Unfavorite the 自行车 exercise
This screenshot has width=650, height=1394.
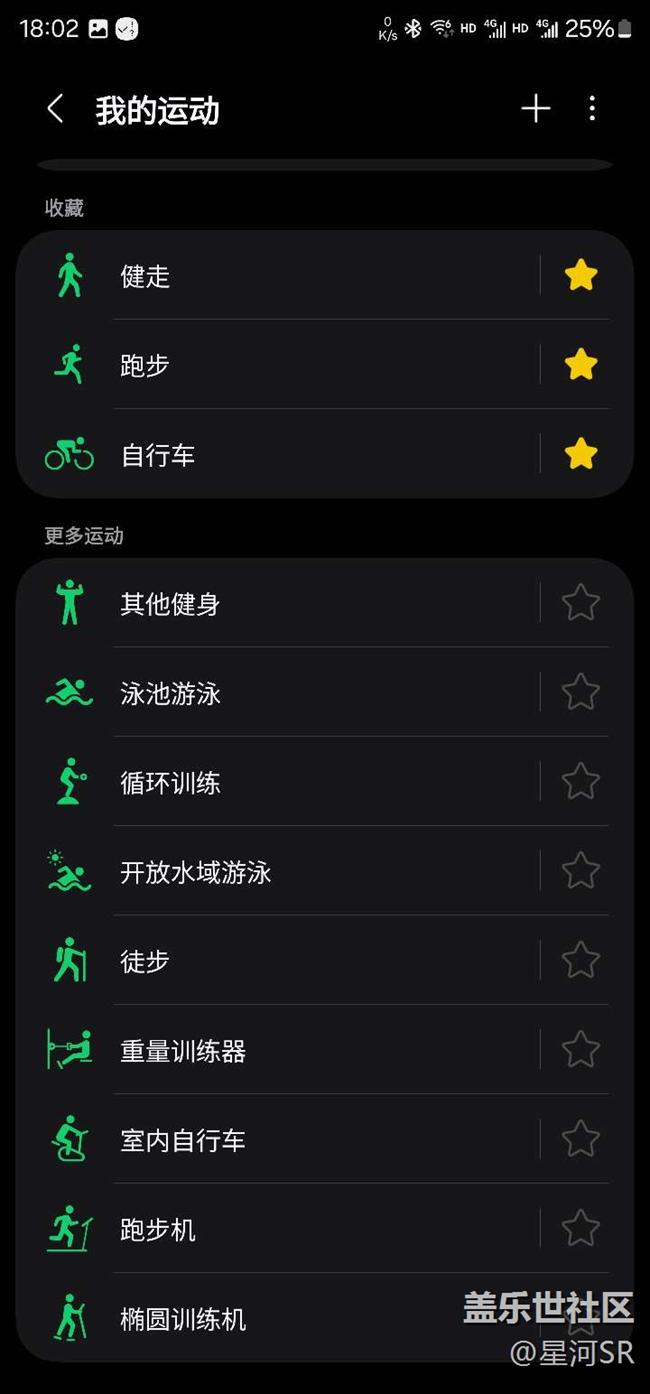click(x=580, y=454)
